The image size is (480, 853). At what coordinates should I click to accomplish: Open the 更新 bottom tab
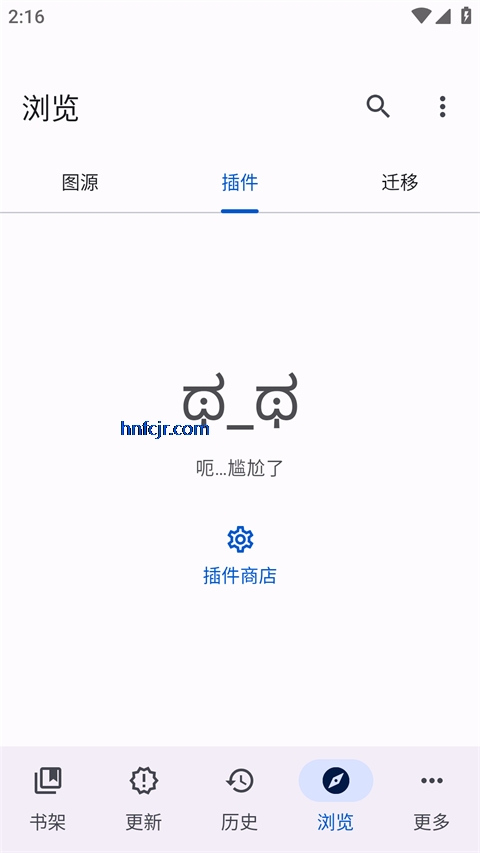pos(144,799)
